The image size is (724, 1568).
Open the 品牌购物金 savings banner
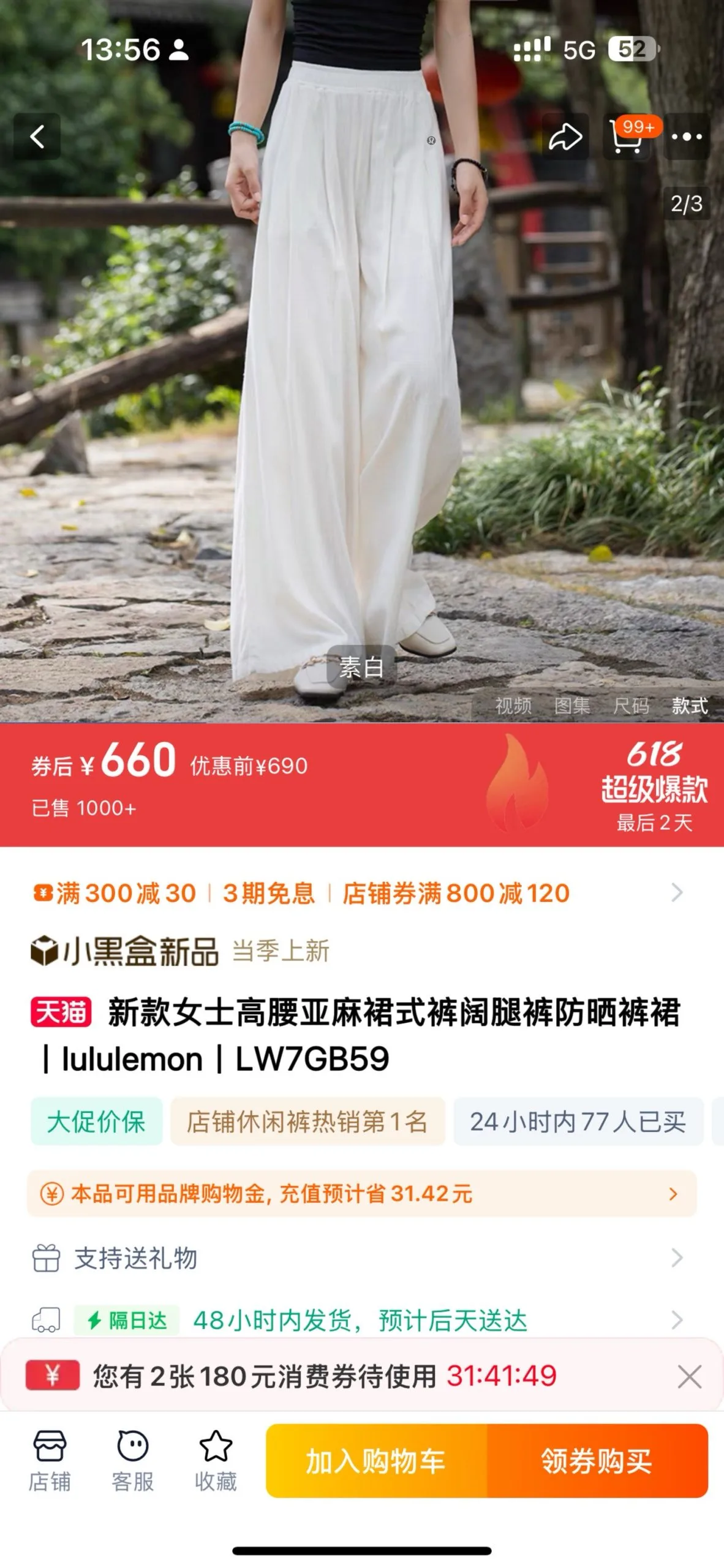tap(361, 1193)
